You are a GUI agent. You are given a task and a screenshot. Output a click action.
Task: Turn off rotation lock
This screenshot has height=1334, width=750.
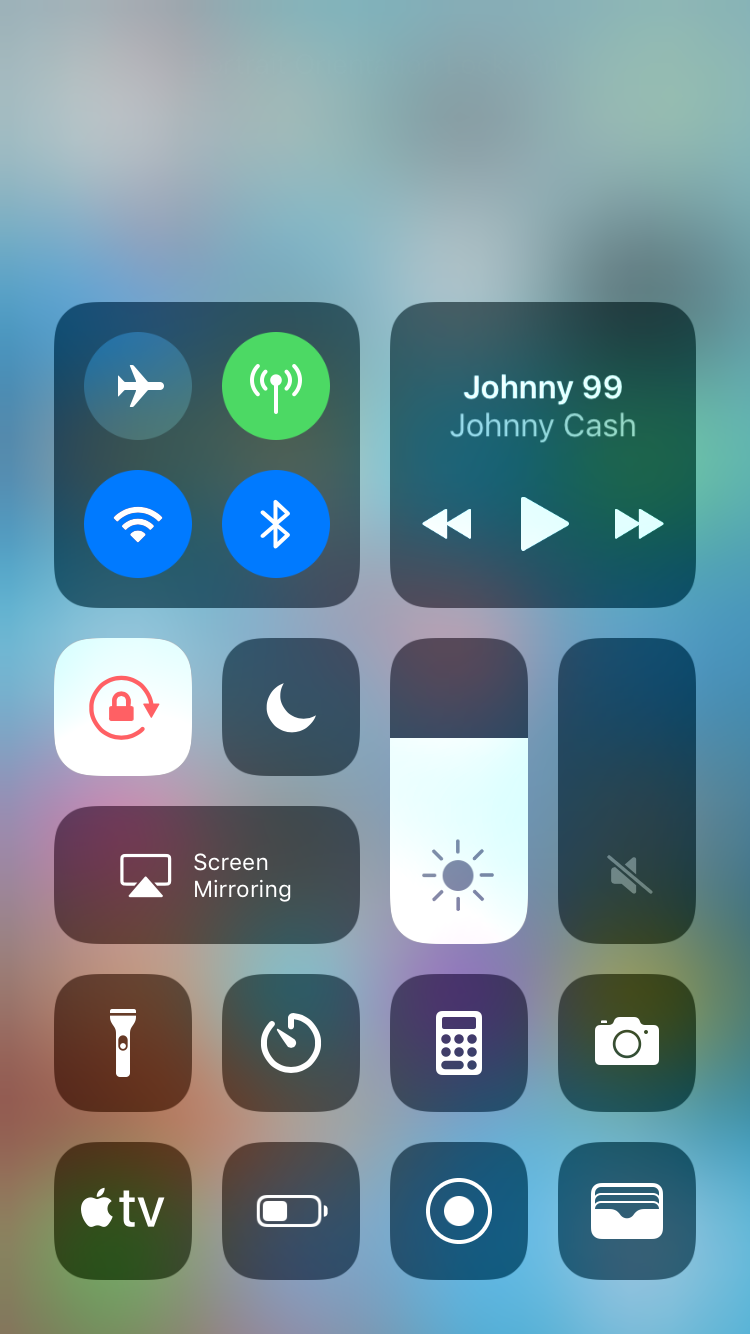123,707
